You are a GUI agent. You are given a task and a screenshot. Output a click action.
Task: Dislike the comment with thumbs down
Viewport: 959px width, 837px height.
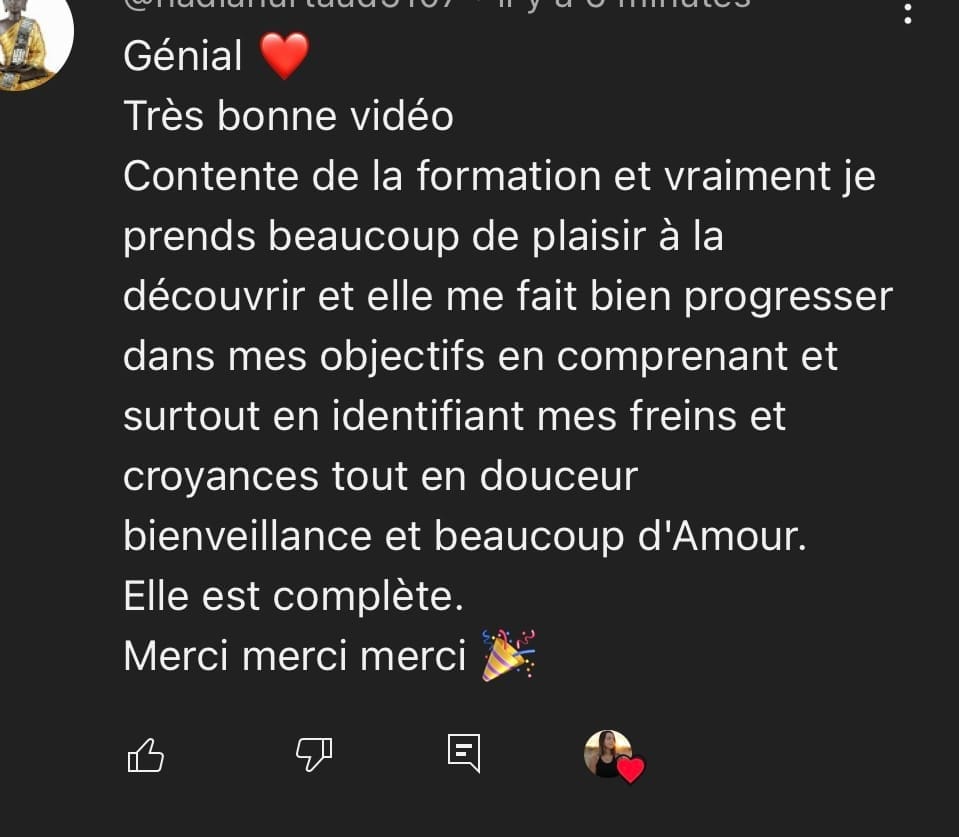point(314,755)
